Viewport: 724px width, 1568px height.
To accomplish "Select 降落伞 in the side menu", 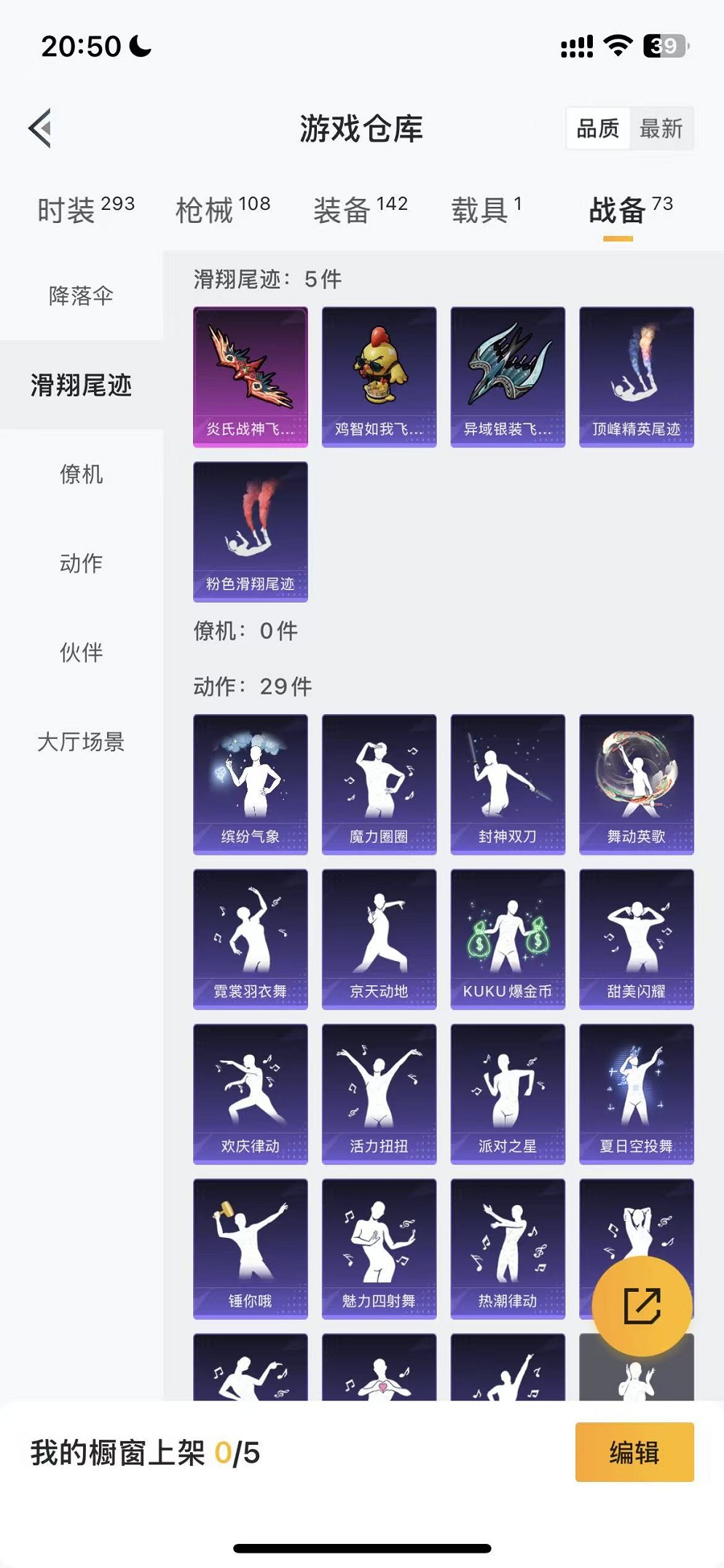I will (x=81, y=296).
